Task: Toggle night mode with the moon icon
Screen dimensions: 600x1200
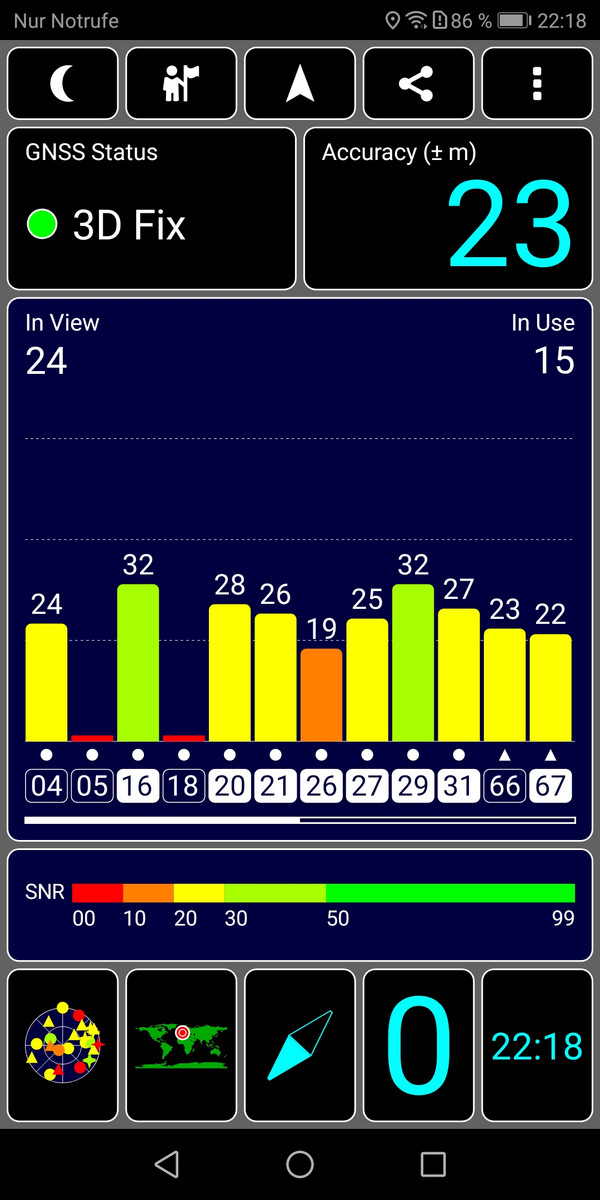Action: (x=62, y=84)
